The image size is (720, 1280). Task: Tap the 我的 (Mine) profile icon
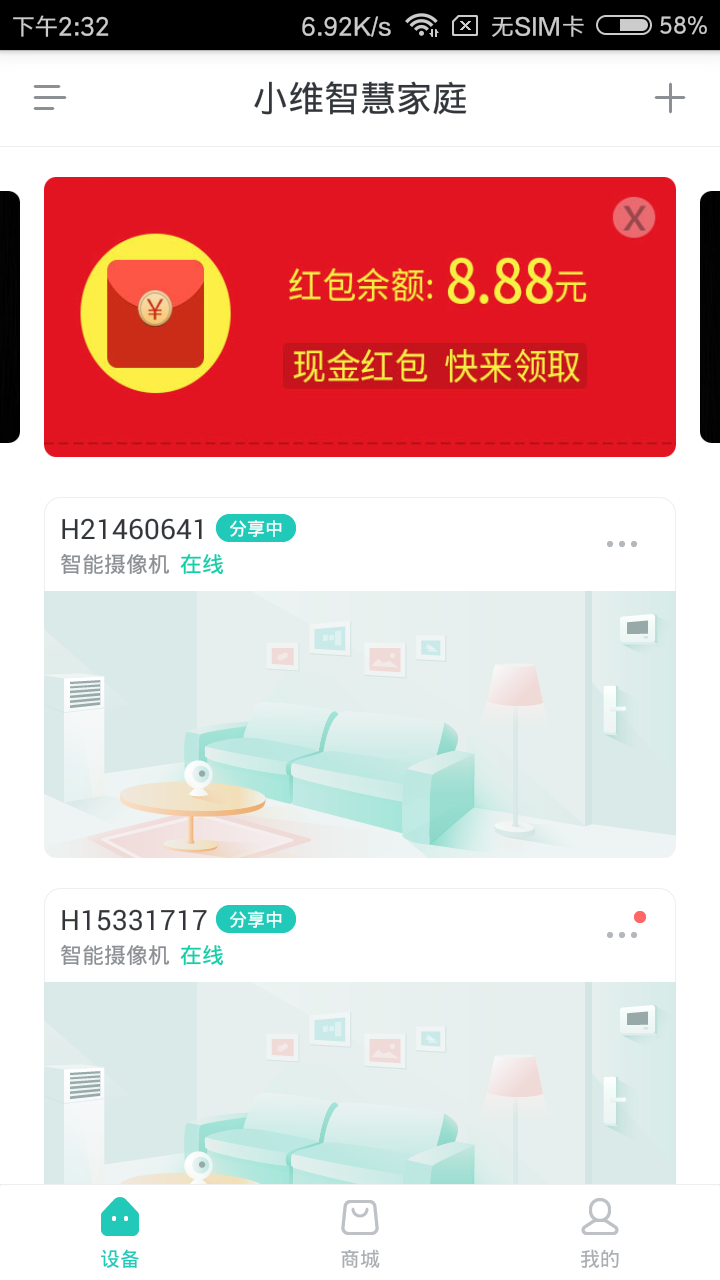[599, 1217]
